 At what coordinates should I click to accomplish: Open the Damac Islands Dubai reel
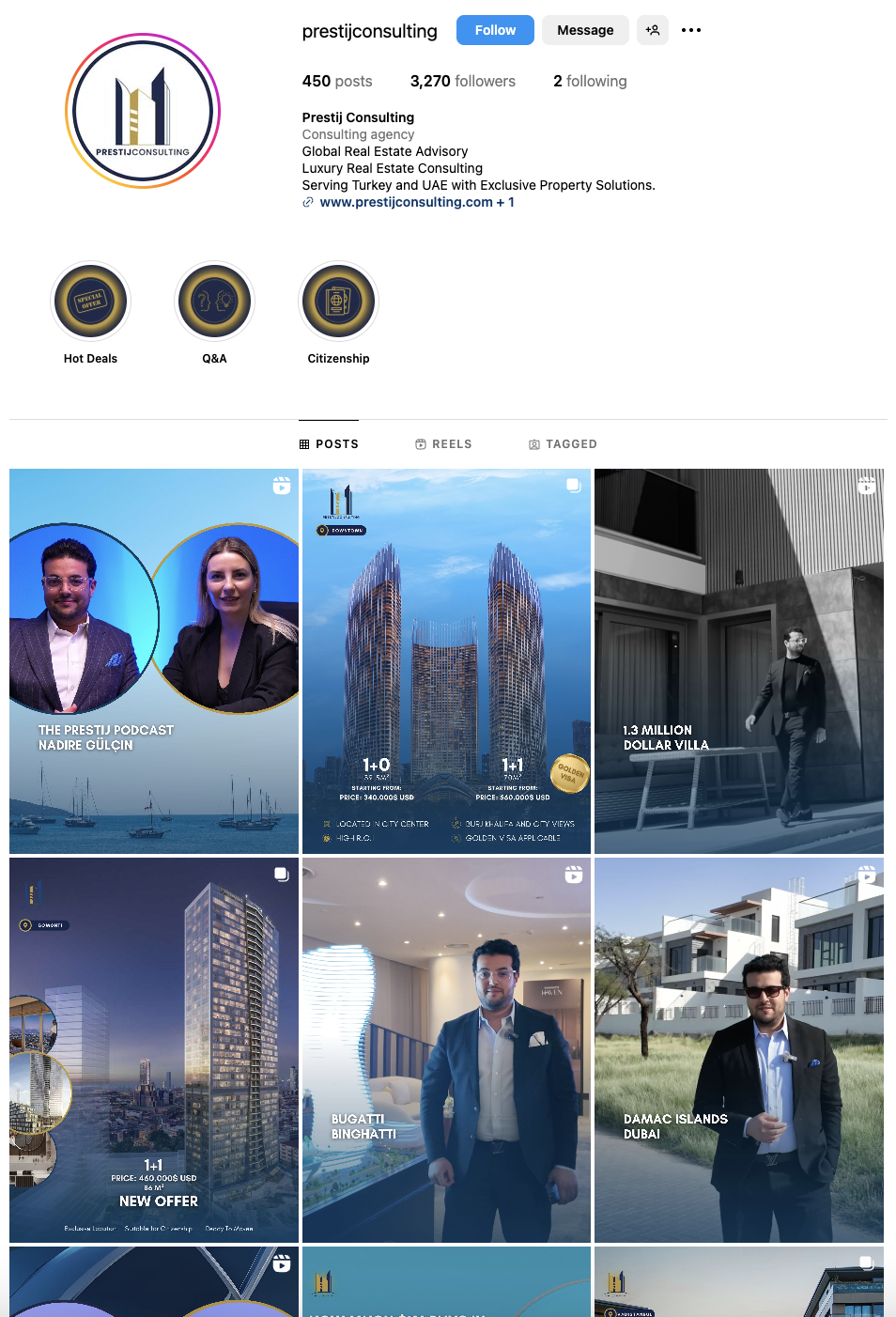click(x=738, y=1049)
